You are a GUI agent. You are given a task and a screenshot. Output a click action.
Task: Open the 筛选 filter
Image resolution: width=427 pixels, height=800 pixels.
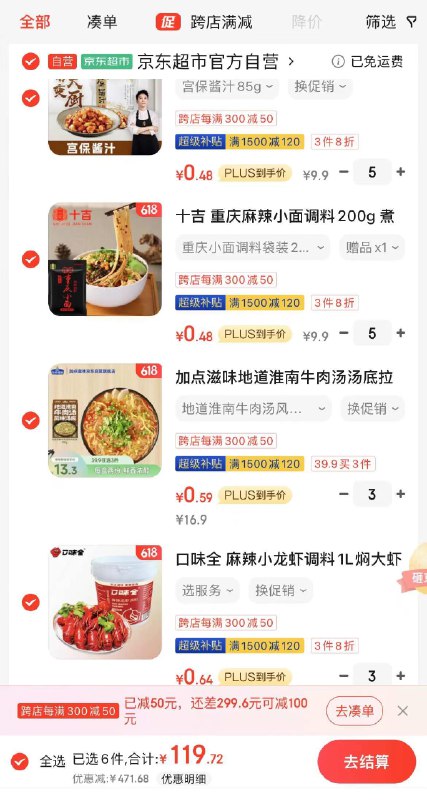pos(391,22)
